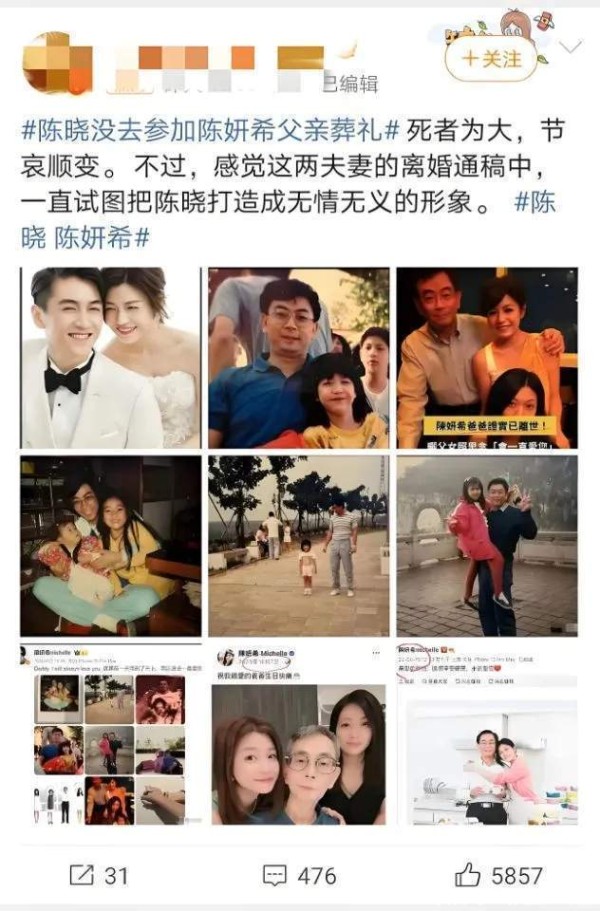
Task: Open the comments with 476 replies
Action: (299, 875)
